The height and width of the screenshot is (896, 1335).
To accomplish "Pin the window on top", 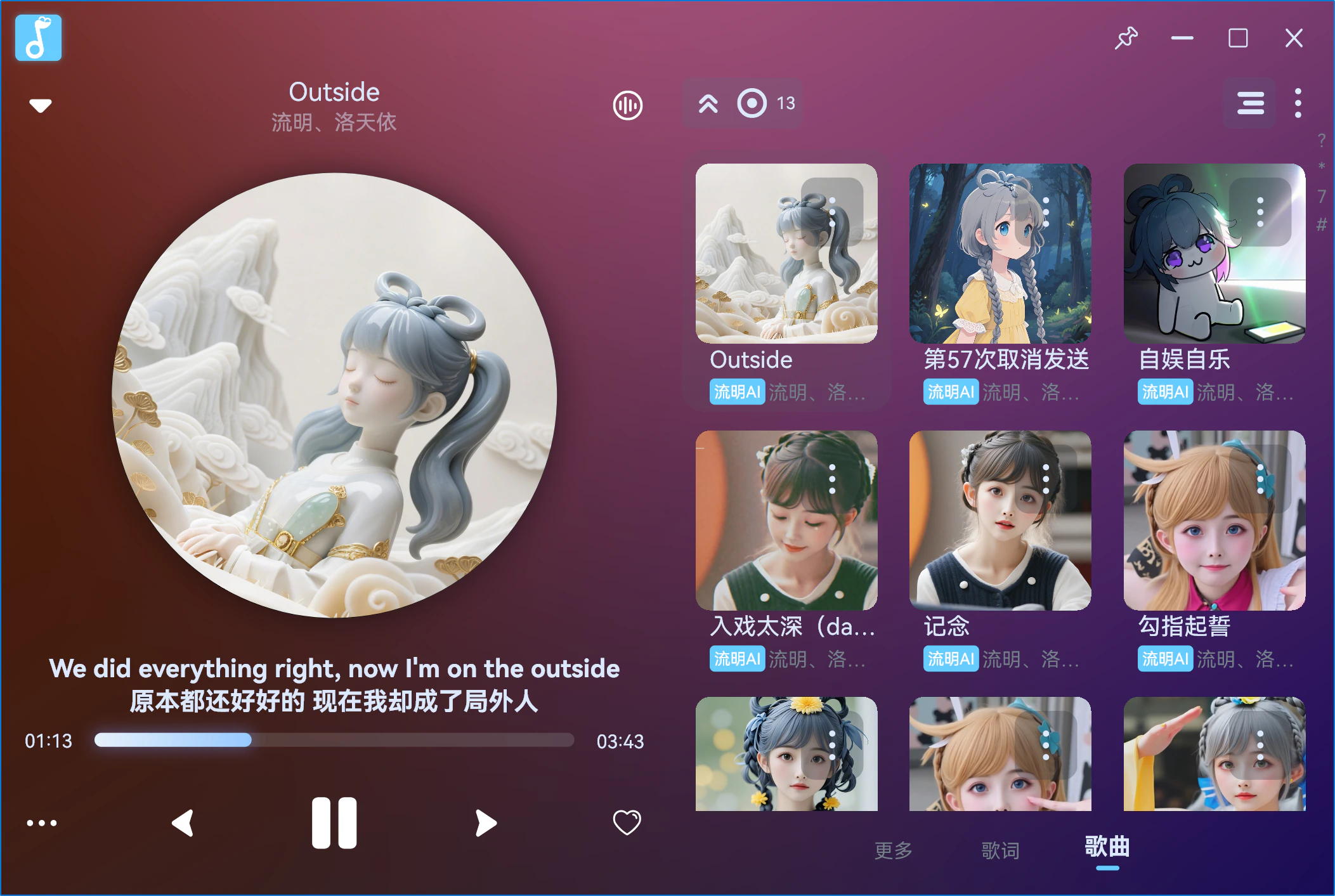I will point(1126,38).
